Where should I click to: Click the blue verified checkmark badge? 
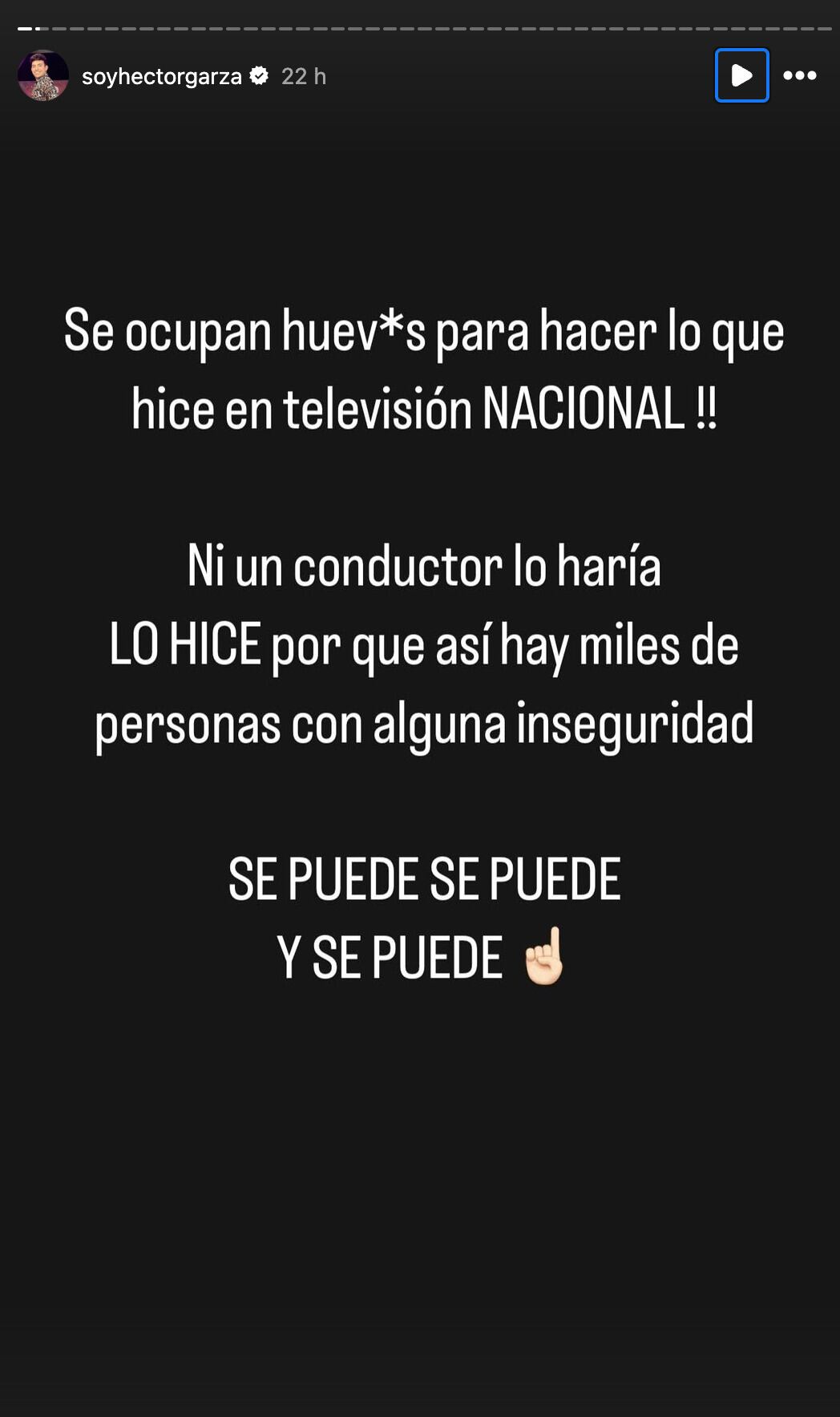258,75
